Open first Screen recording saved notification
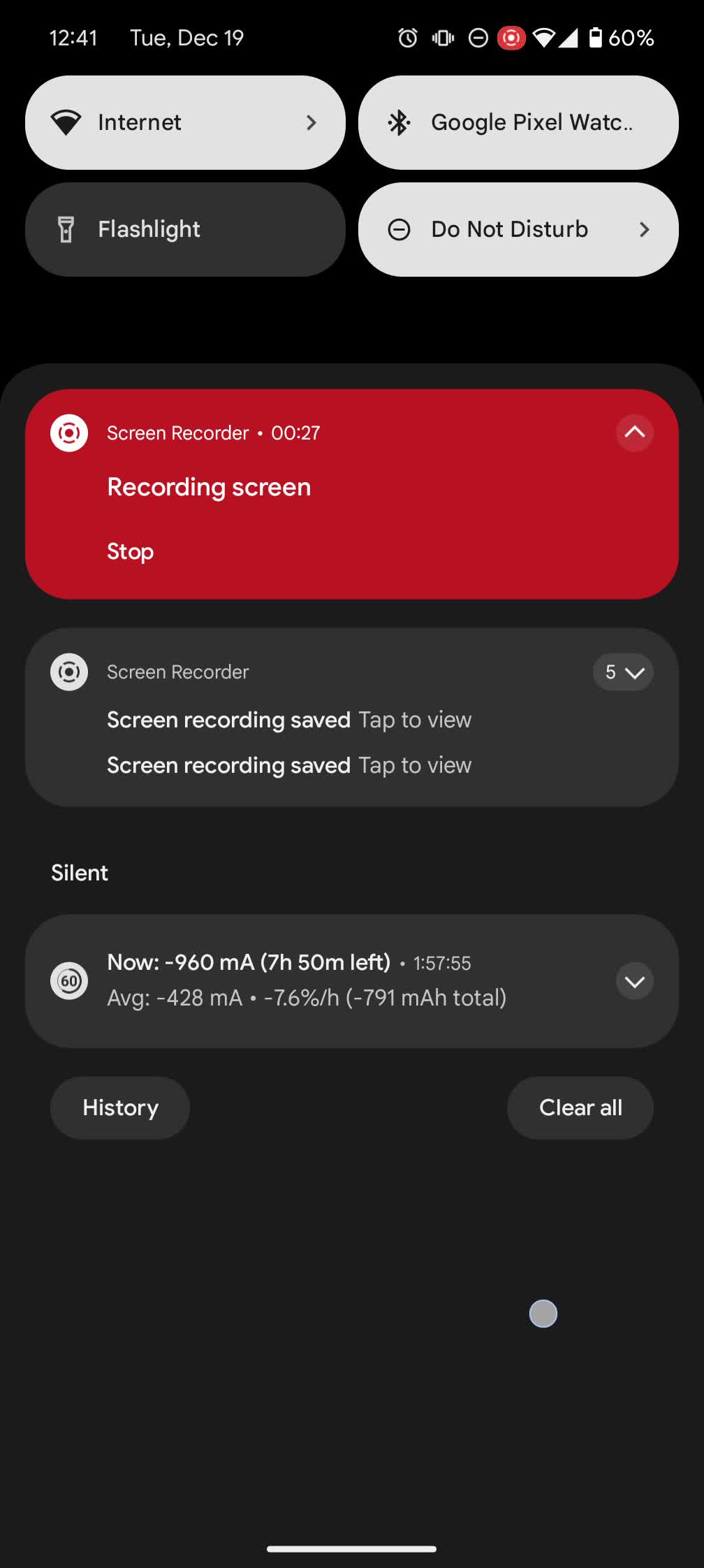Image resolution: width=704 pixels, height=1568 pixels. (289, 720)
